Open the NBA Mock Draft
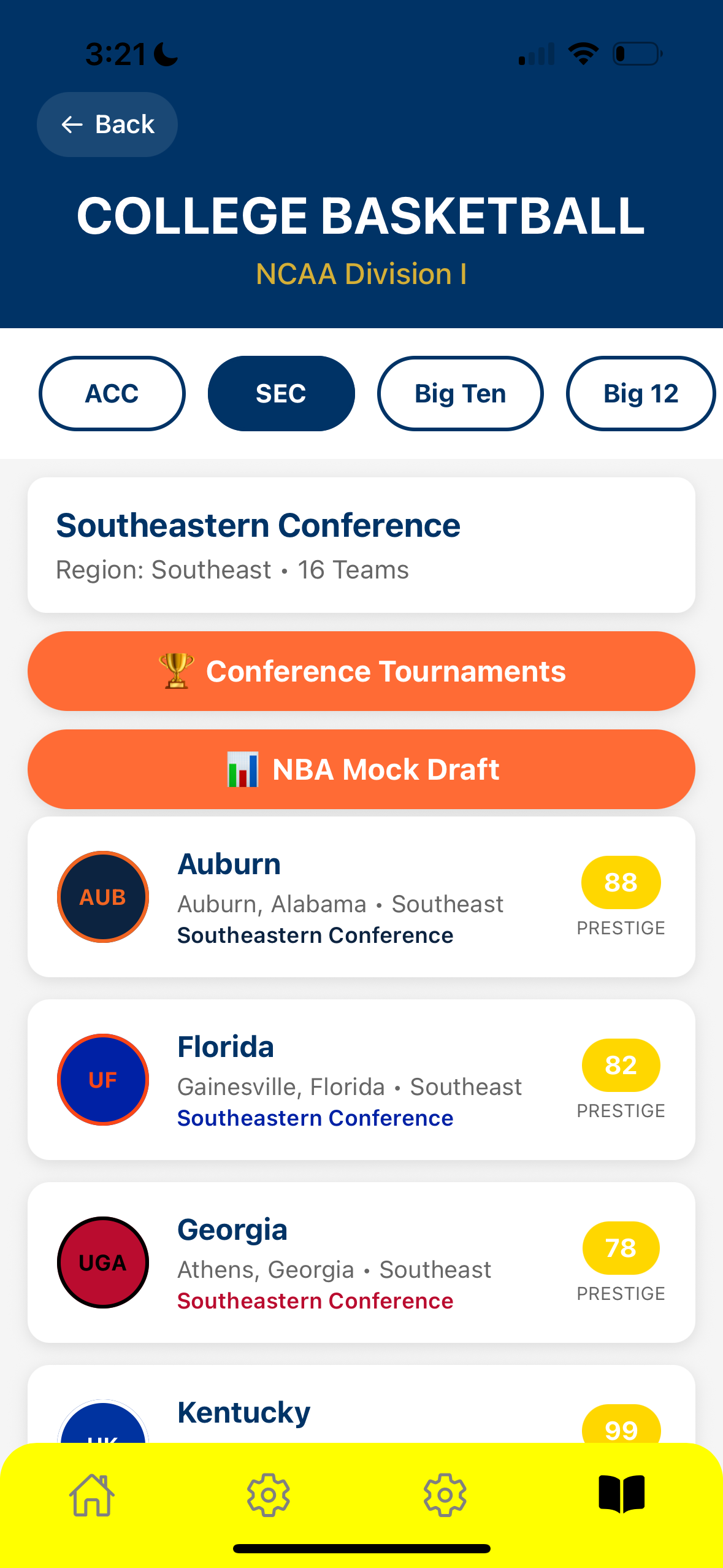Screen dimensions: 723x1568 (361, 769)
